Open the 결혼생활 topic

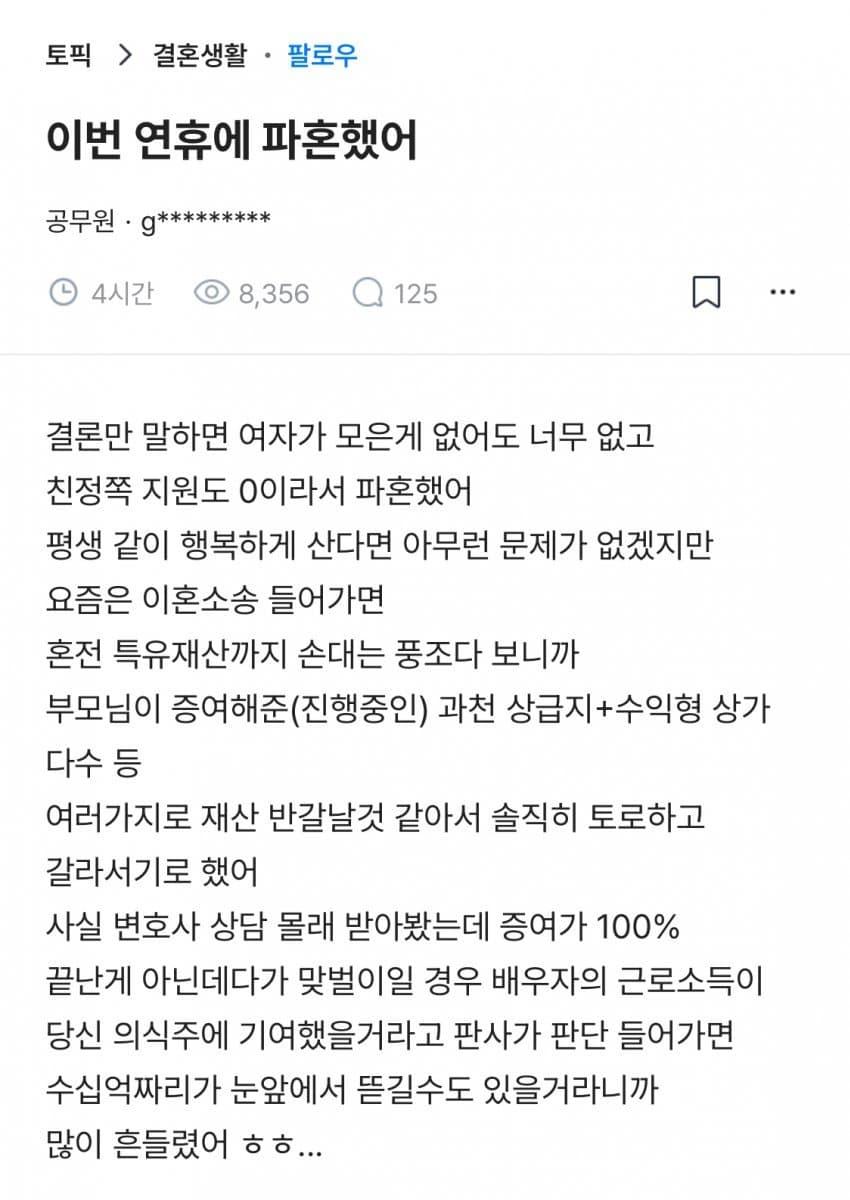coord(199,54)
